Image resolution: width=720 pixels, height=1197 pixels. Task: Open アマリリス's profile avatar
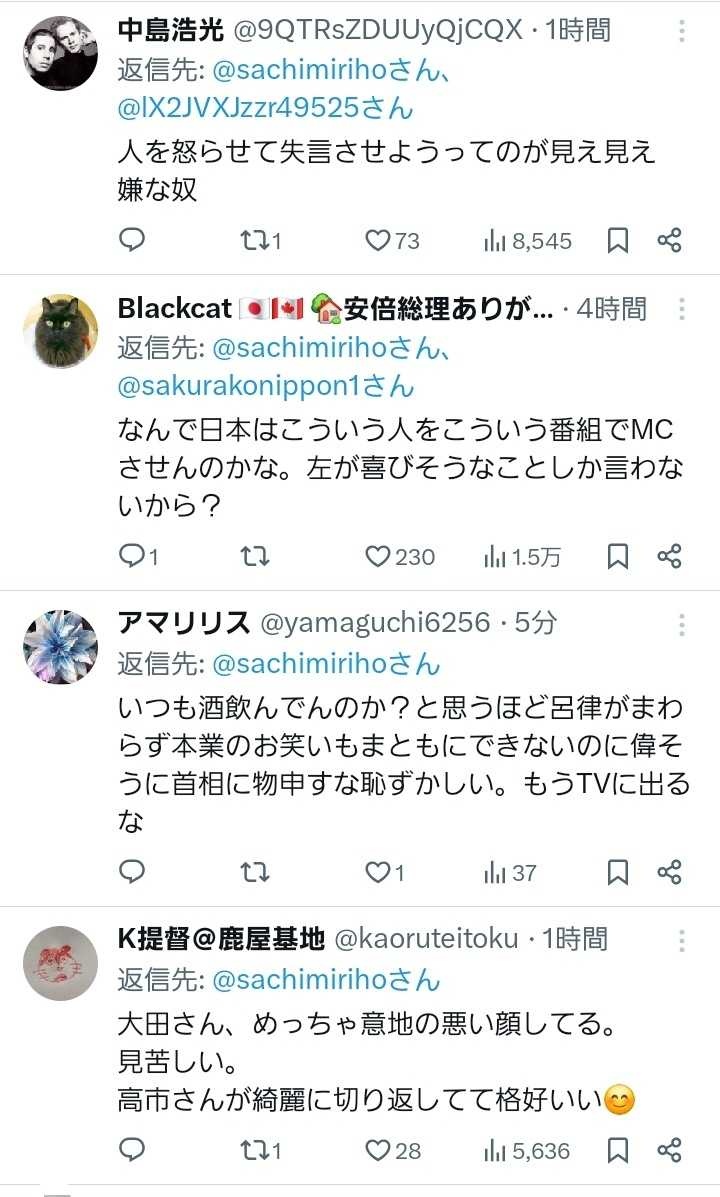pos(60,647)
